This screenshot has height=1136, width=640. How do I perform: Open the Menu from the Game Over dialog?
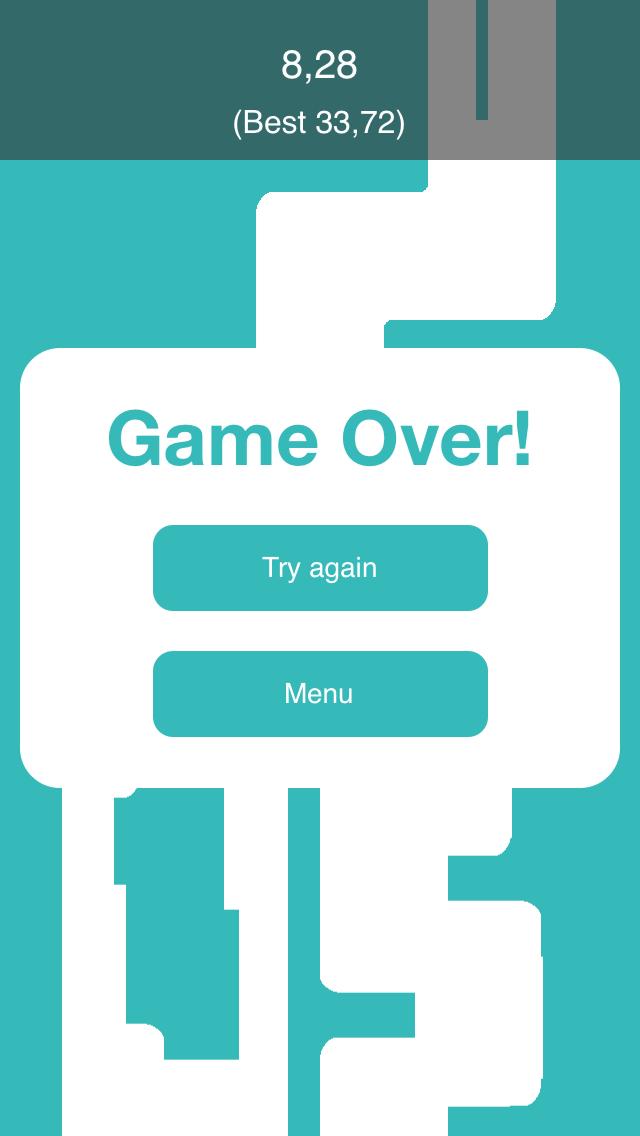[x=320, y=694]
